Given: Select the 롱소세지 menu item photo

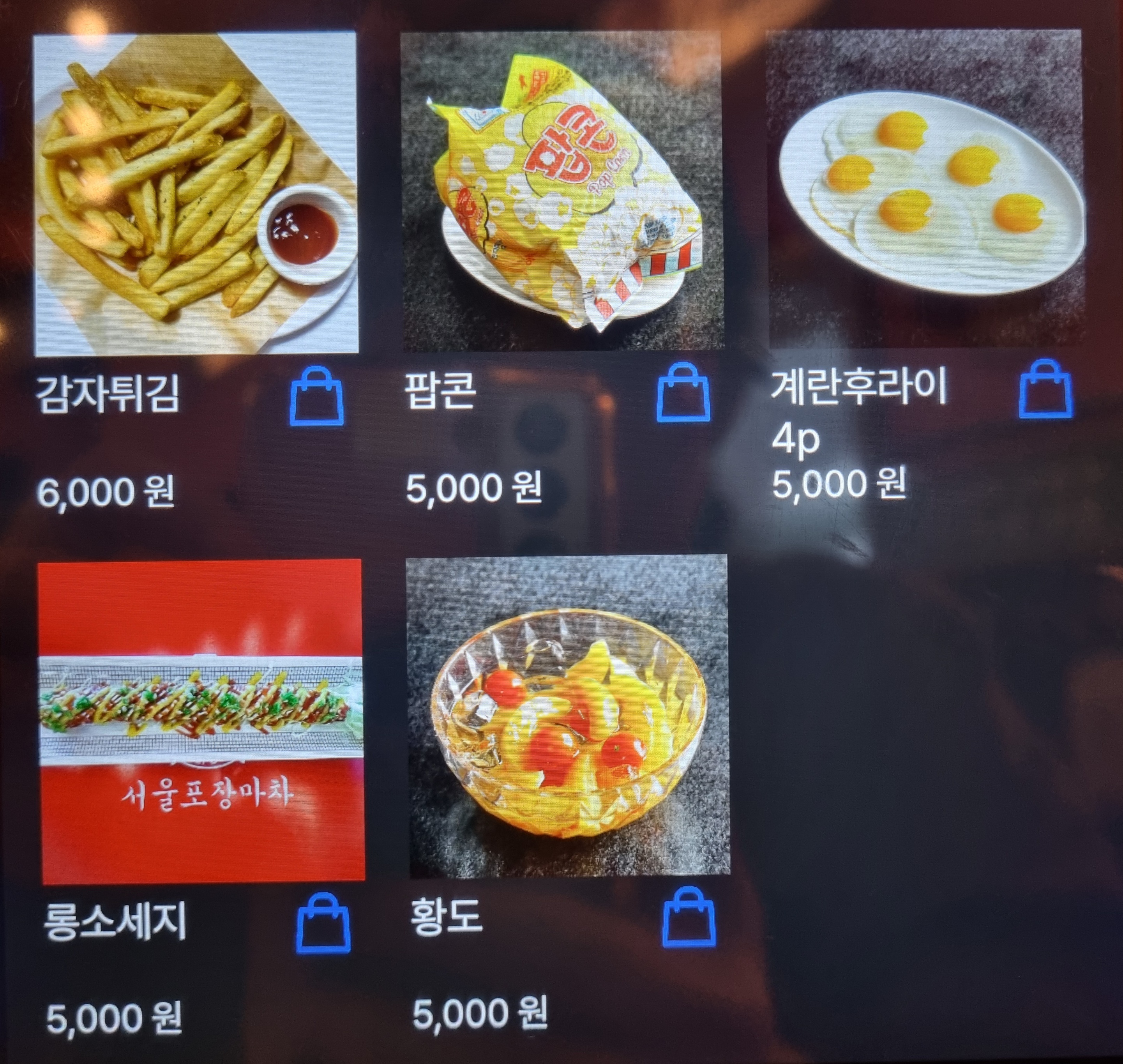Looking at the screenshot, I should point(202,721).
